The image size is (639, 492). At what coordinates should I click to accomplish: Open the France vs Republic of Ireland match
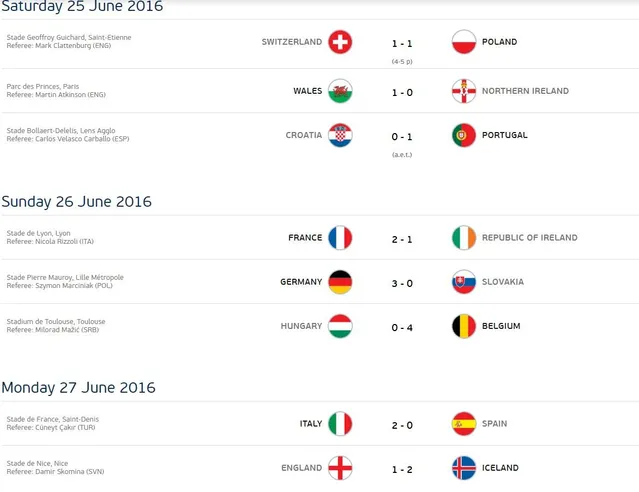coord(402,238)
